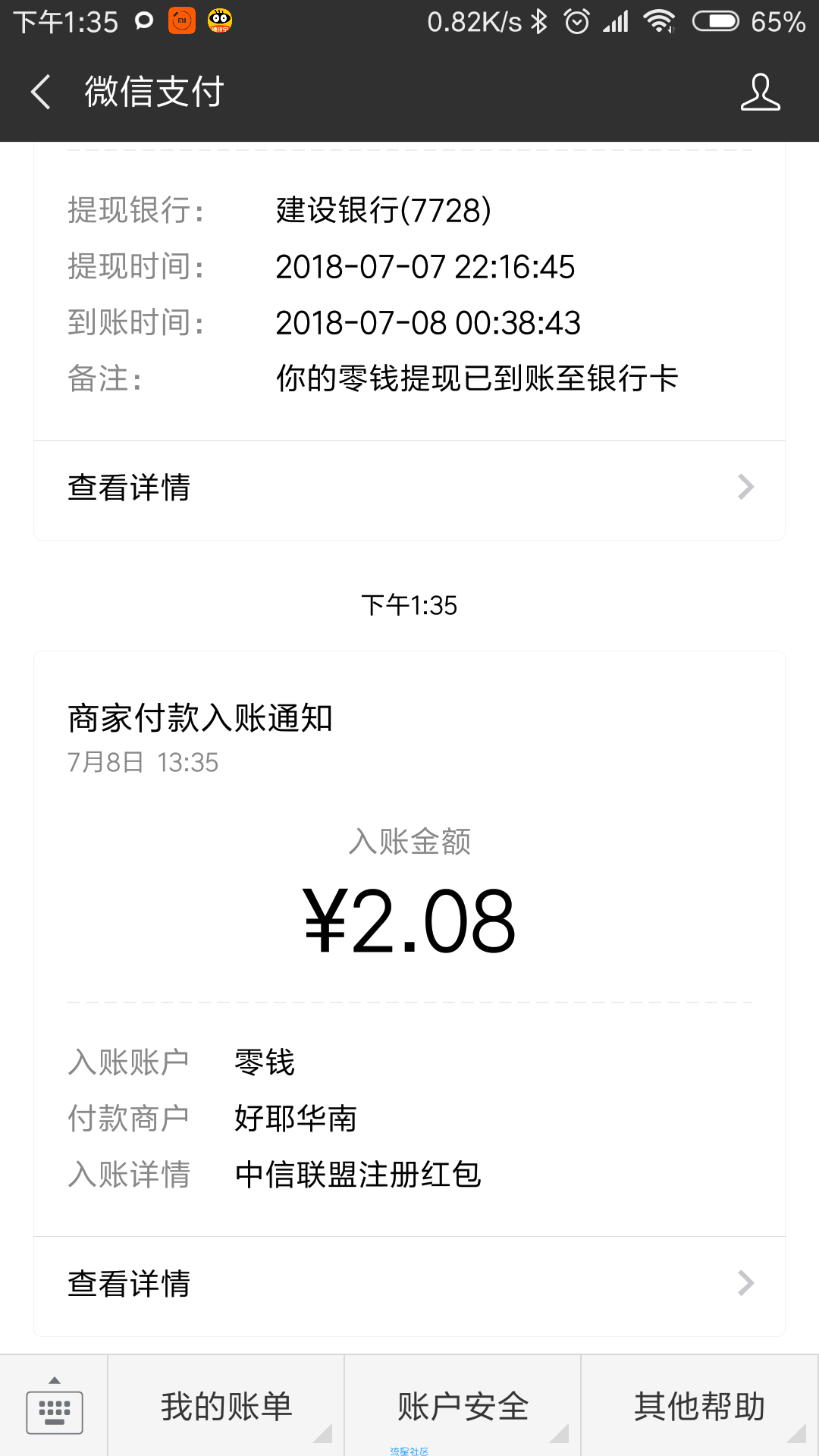Switch to keyboard input mode
Image resolution: width=819 pixels, height=1456 pixels.
click(x=54, y=1407)
